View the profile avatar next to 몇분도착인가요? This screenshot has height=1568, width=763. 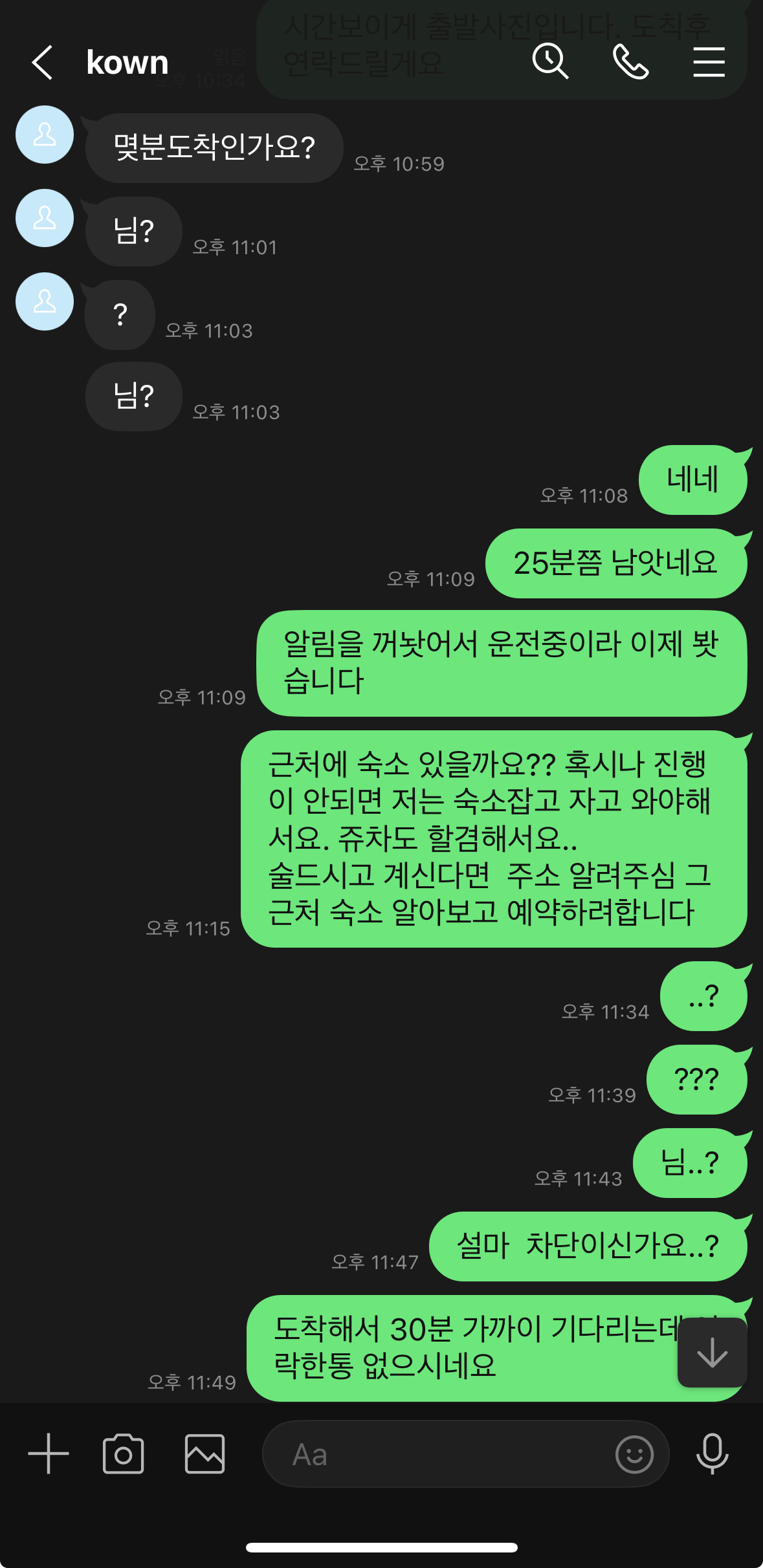pos(45,135)
